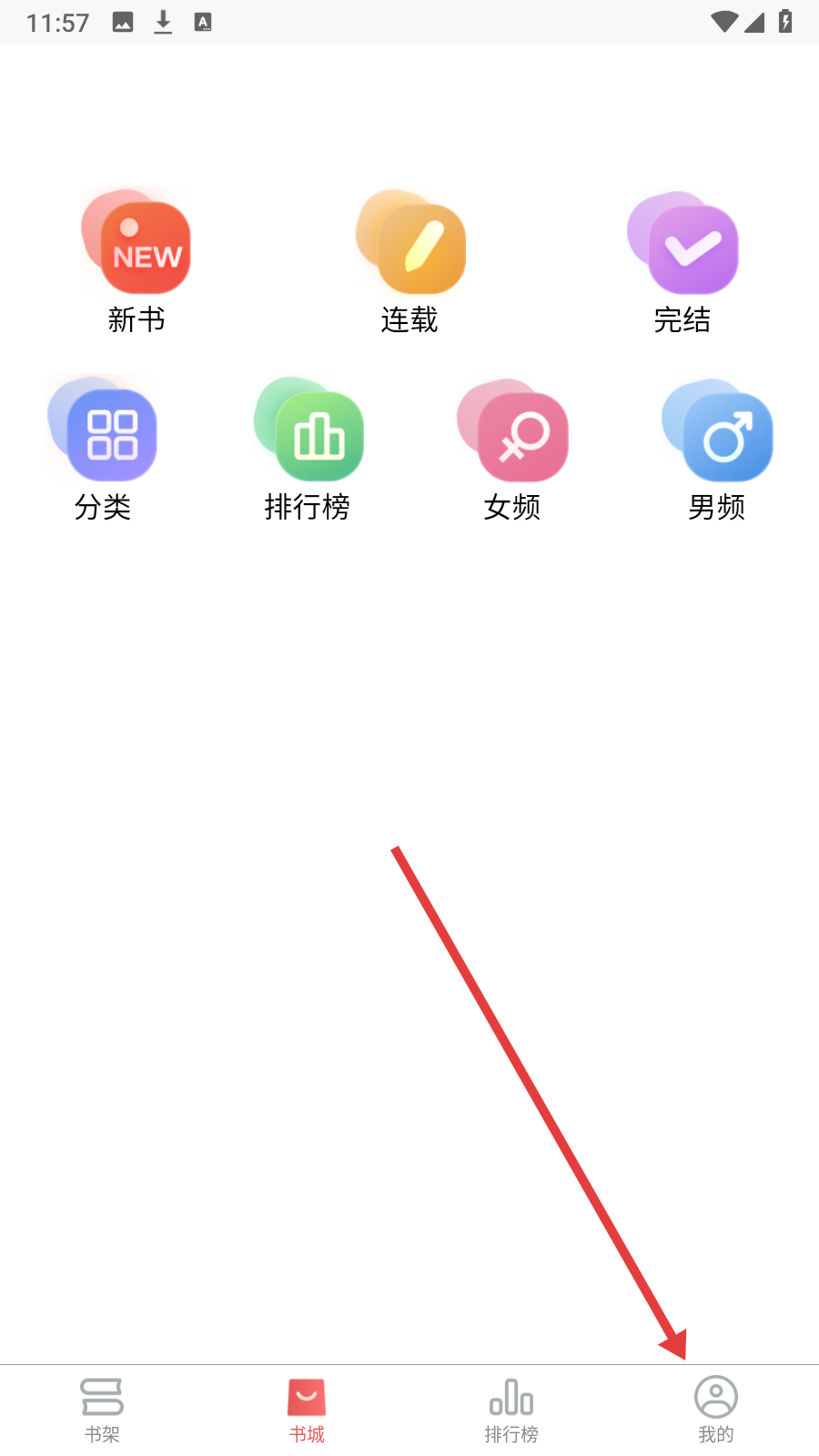Open the 新书 new books category
This screenshot has height=1456, width=819.
(x=136, y=259)
